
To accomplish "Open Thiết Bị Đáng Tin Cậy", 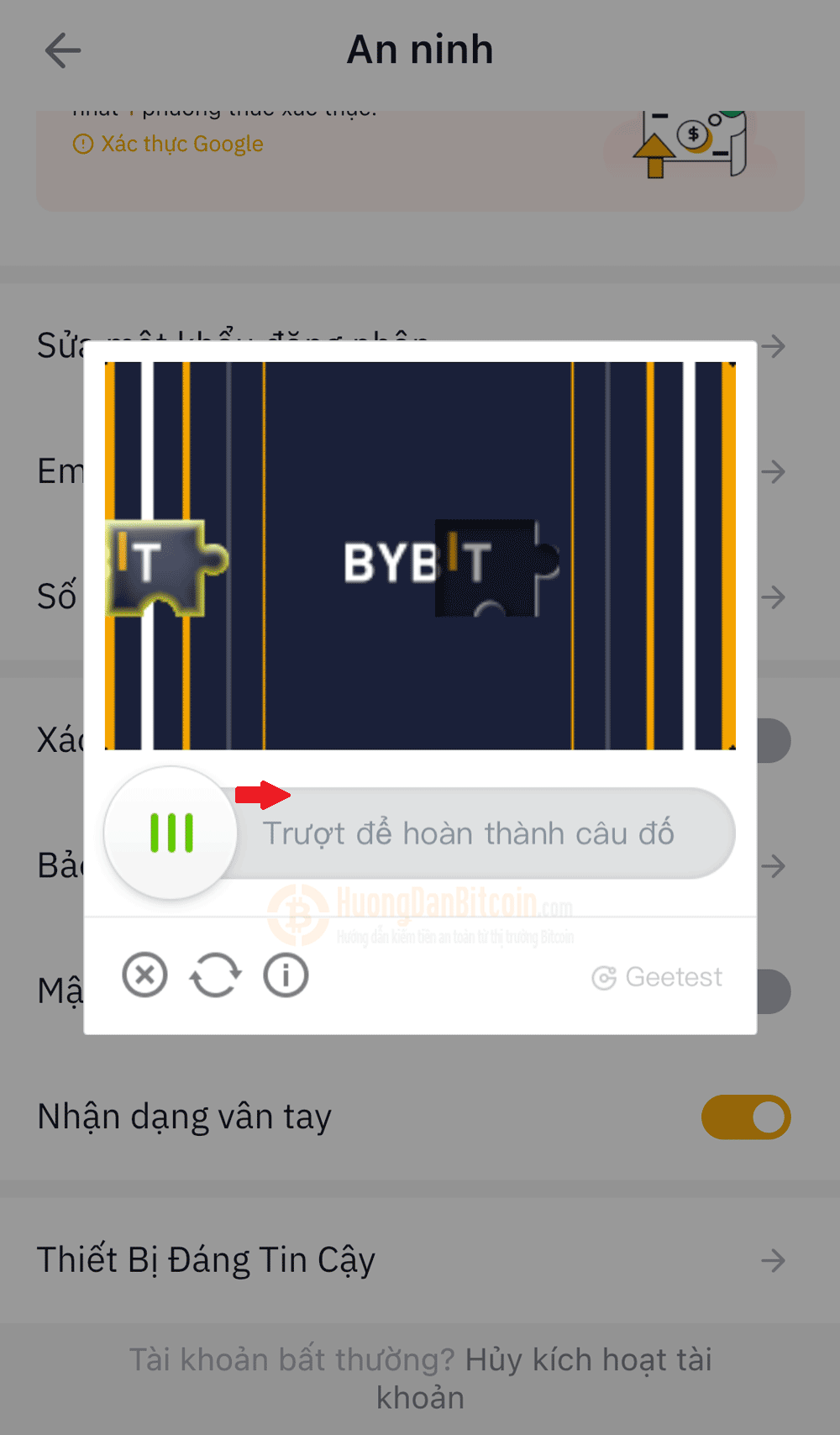I will tap(412, 1259).
